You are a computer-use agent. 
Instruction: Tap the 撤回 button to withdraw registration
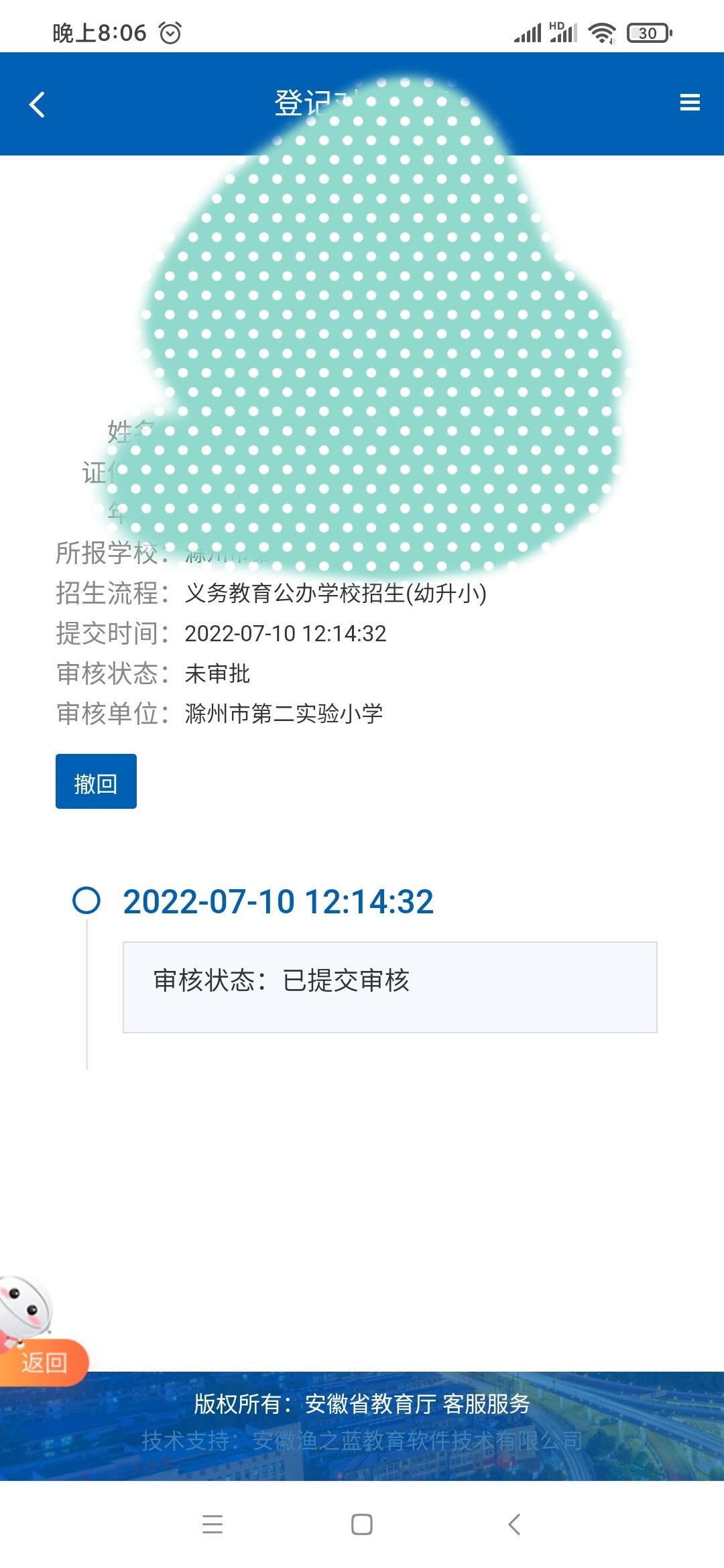point(96,781)
